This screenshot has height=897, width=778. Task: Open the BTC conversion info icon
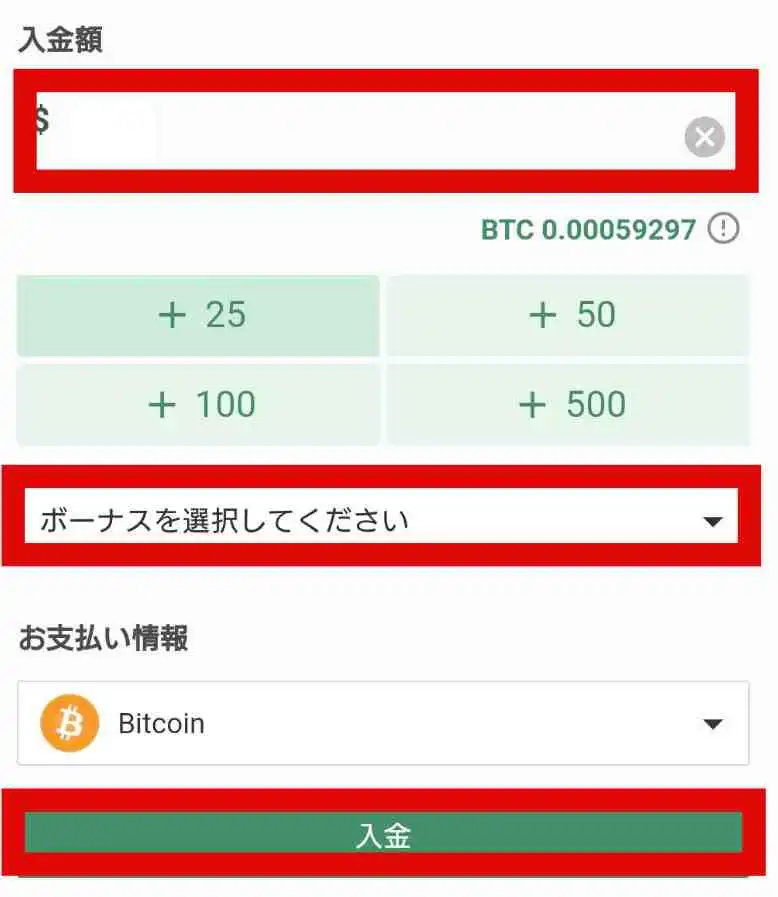[x=723, y=229]
